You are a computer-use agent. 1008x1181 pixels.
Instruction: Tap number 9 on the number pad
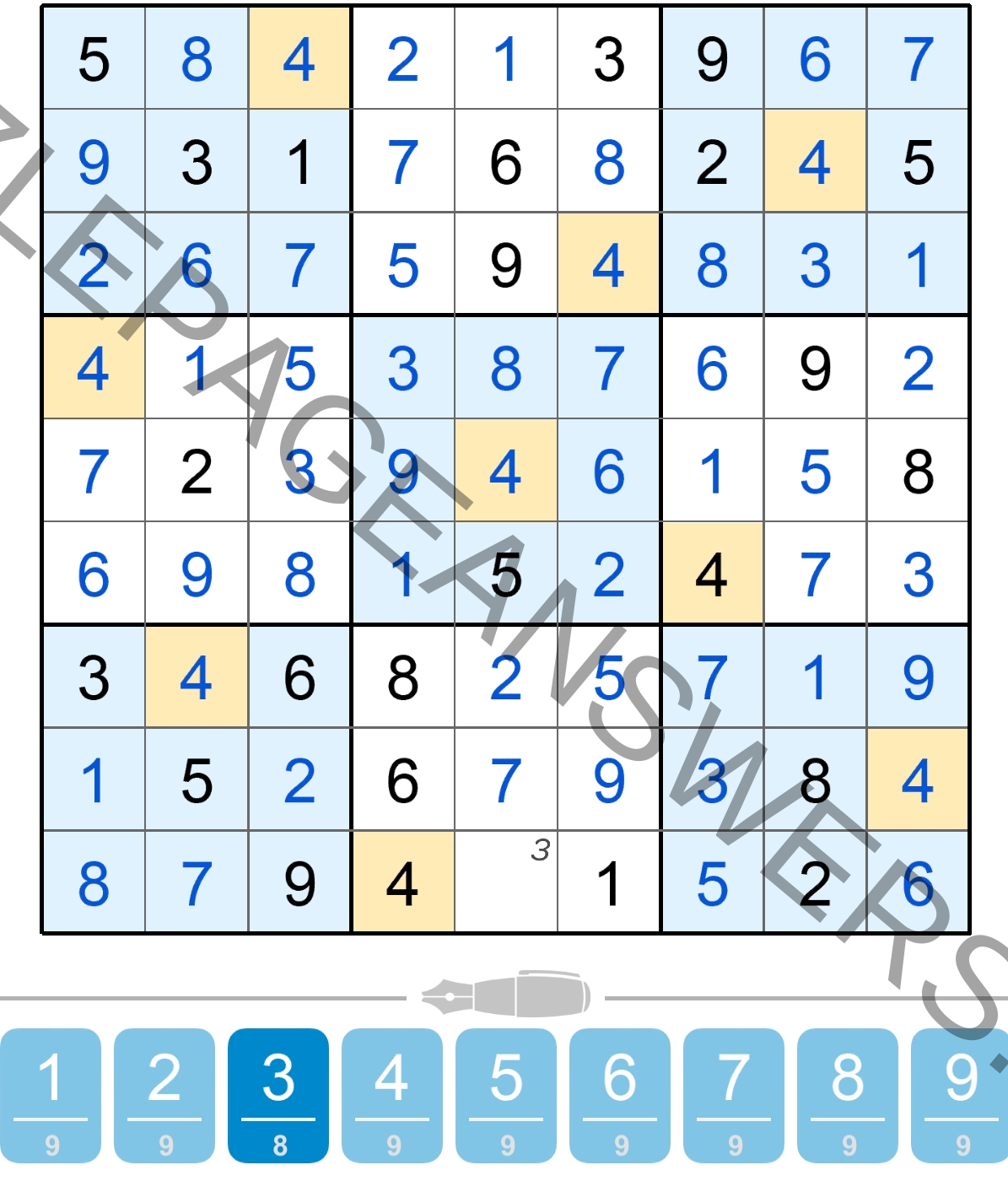(x=960, y=1094)
